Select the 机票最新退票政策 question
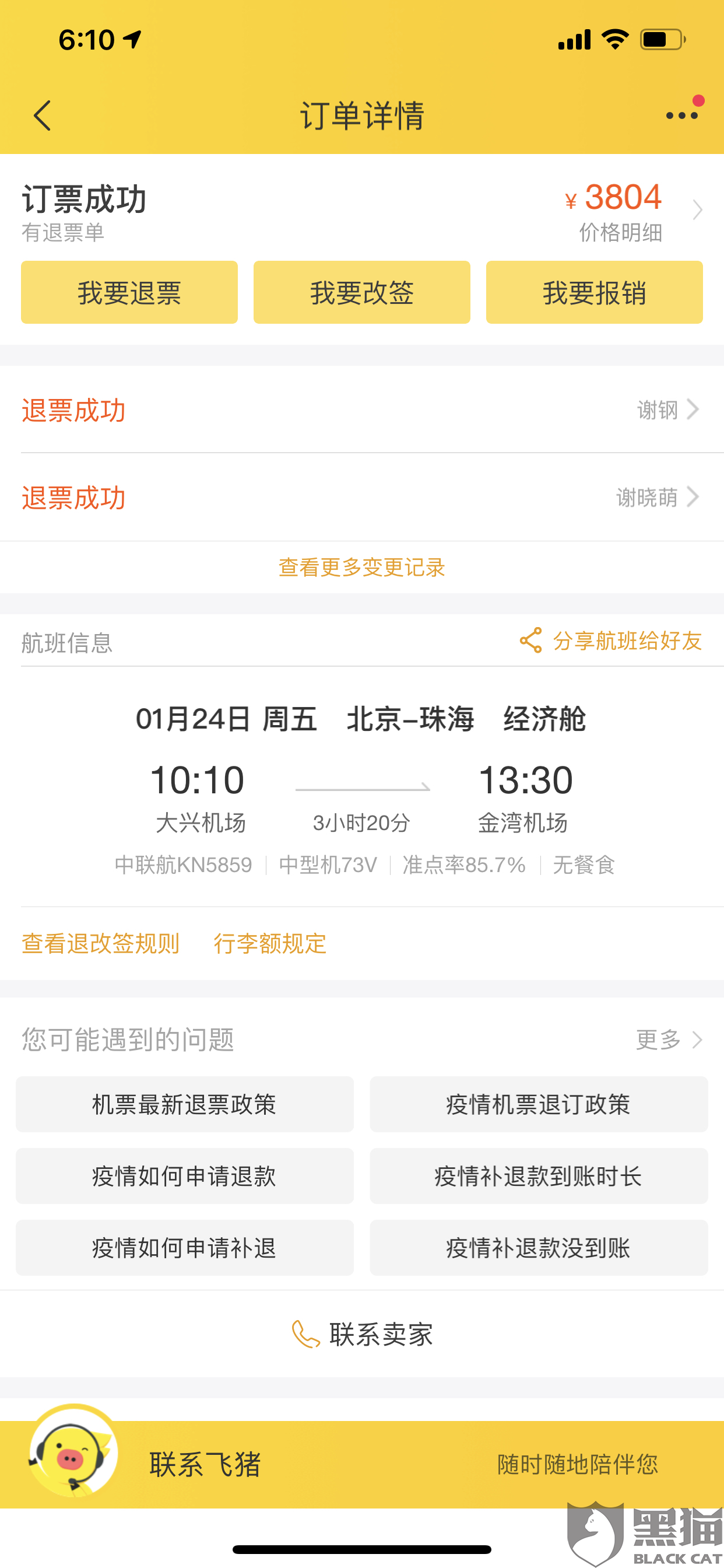This screenshot has width=724, height=1568. tap(184, 1104)
